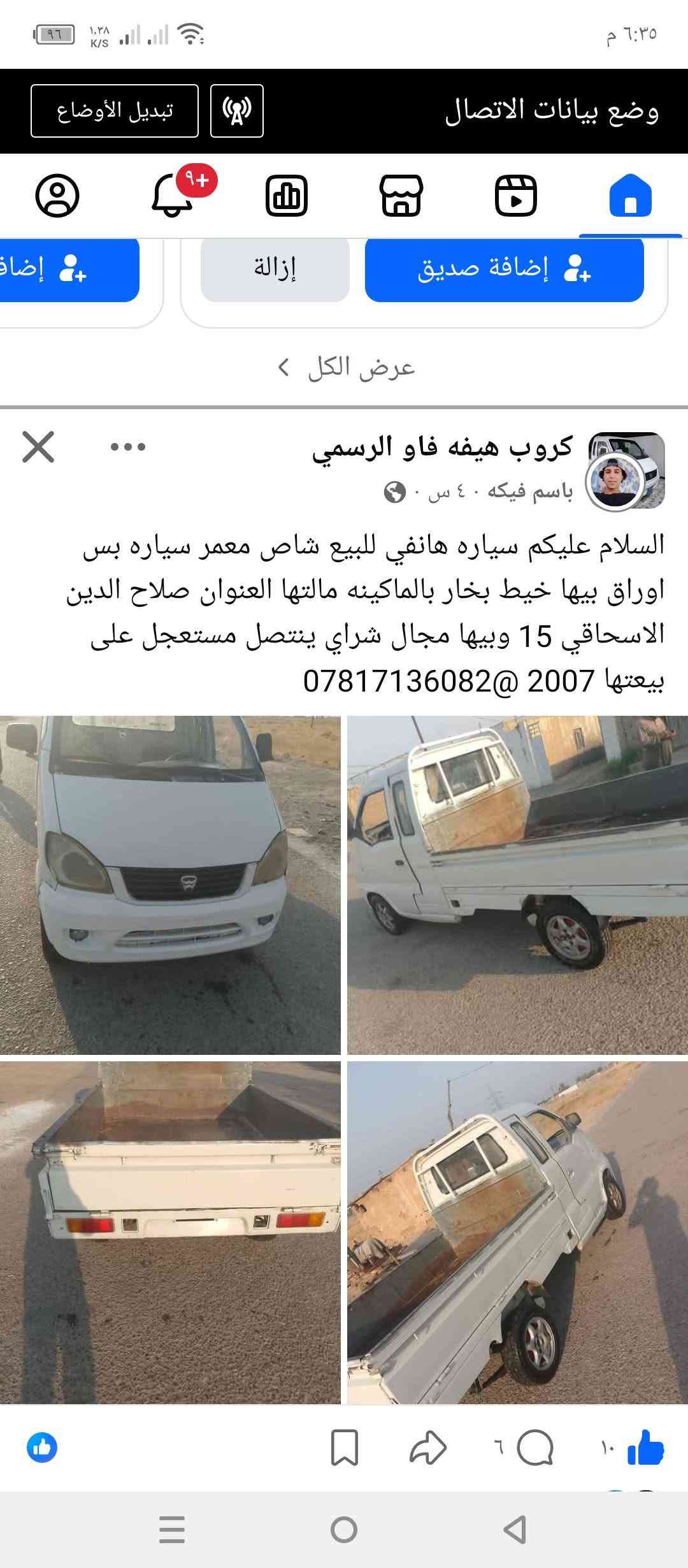Image resolution: width=688 pixels, height=1568 pixels.
Task: Open عرض الكل to see all suggestions
Action: (346, 367)
